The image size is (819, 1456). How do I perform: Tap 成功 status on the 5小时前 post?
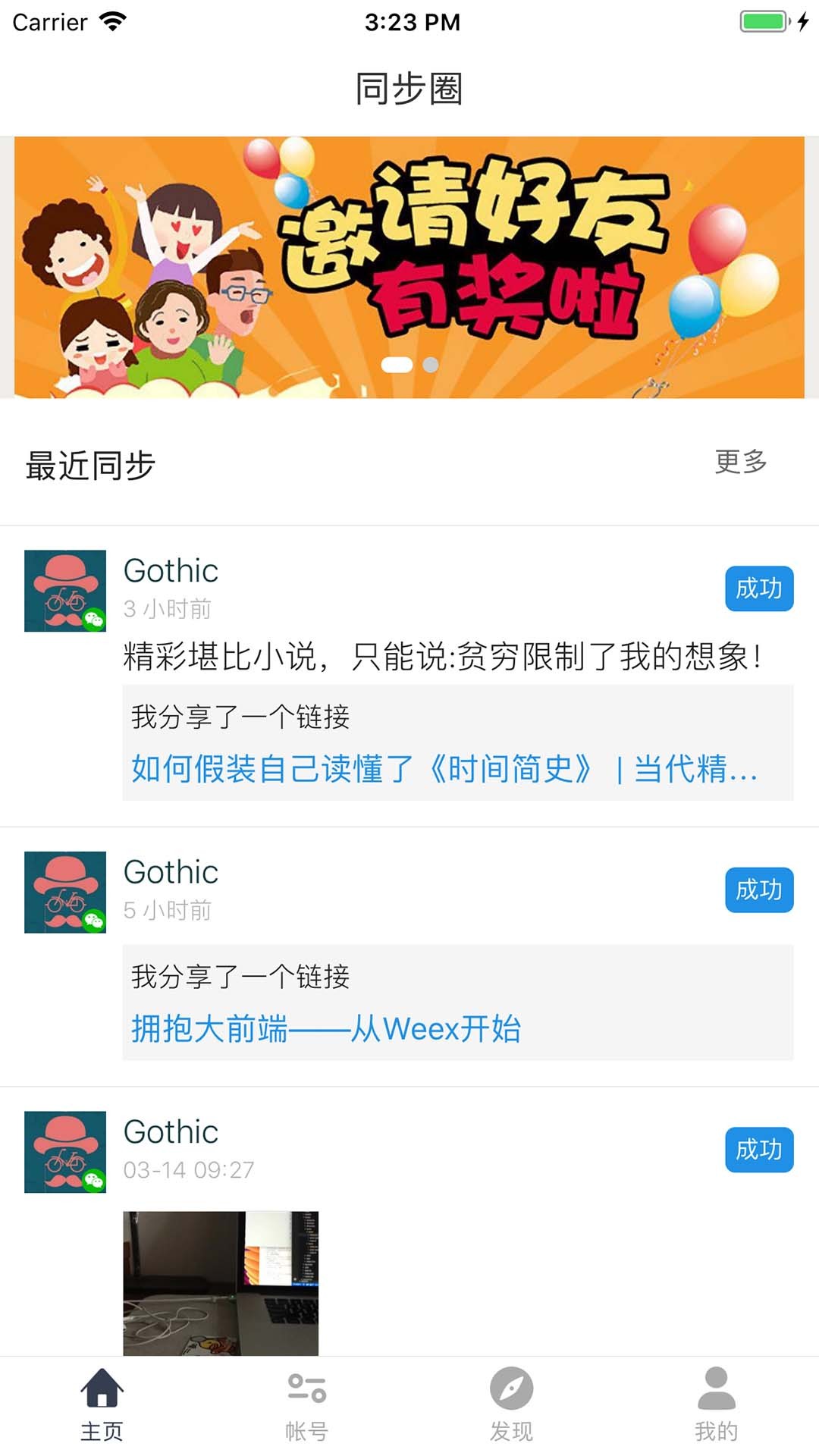coord(758,890)
